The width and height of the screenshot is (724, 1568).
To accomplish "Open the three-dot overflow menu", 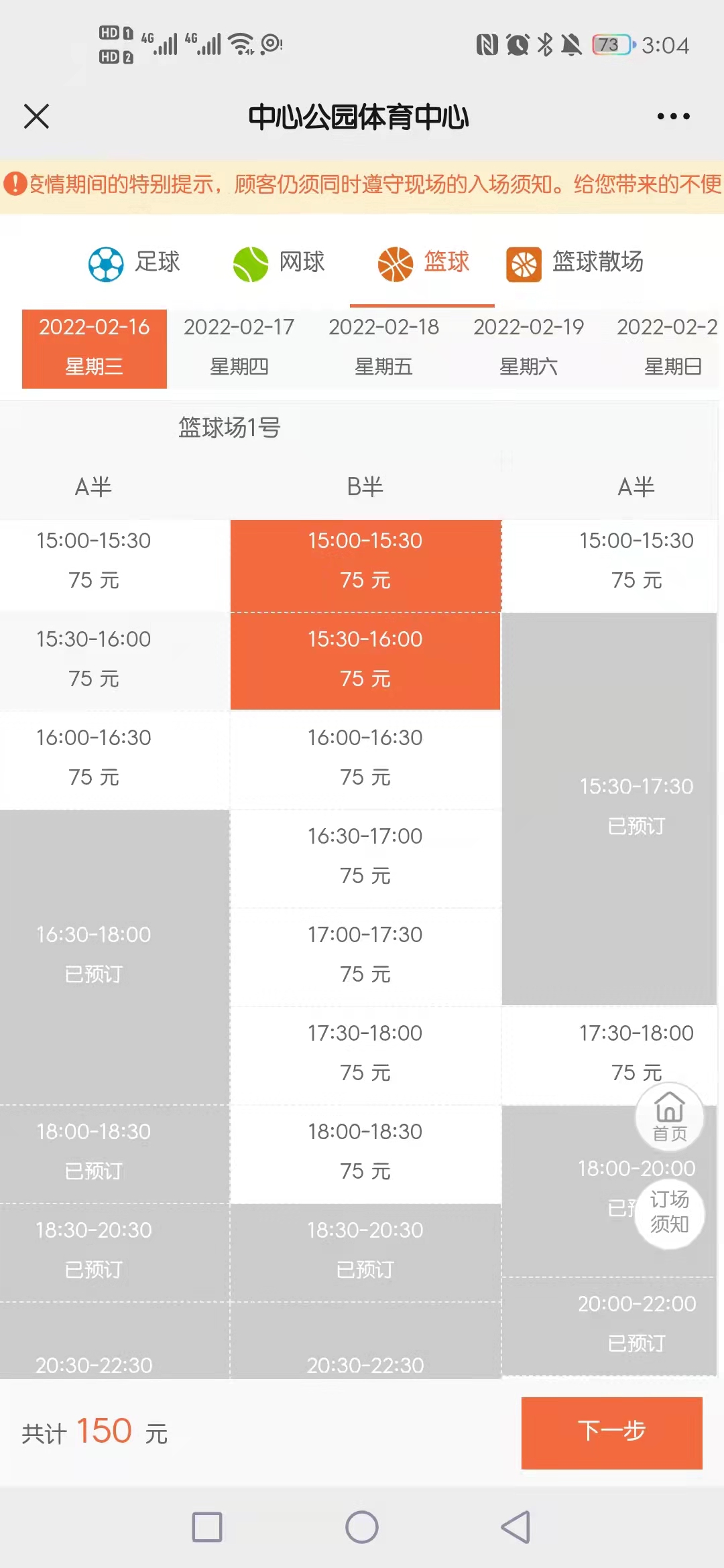I will click(673, 117).
